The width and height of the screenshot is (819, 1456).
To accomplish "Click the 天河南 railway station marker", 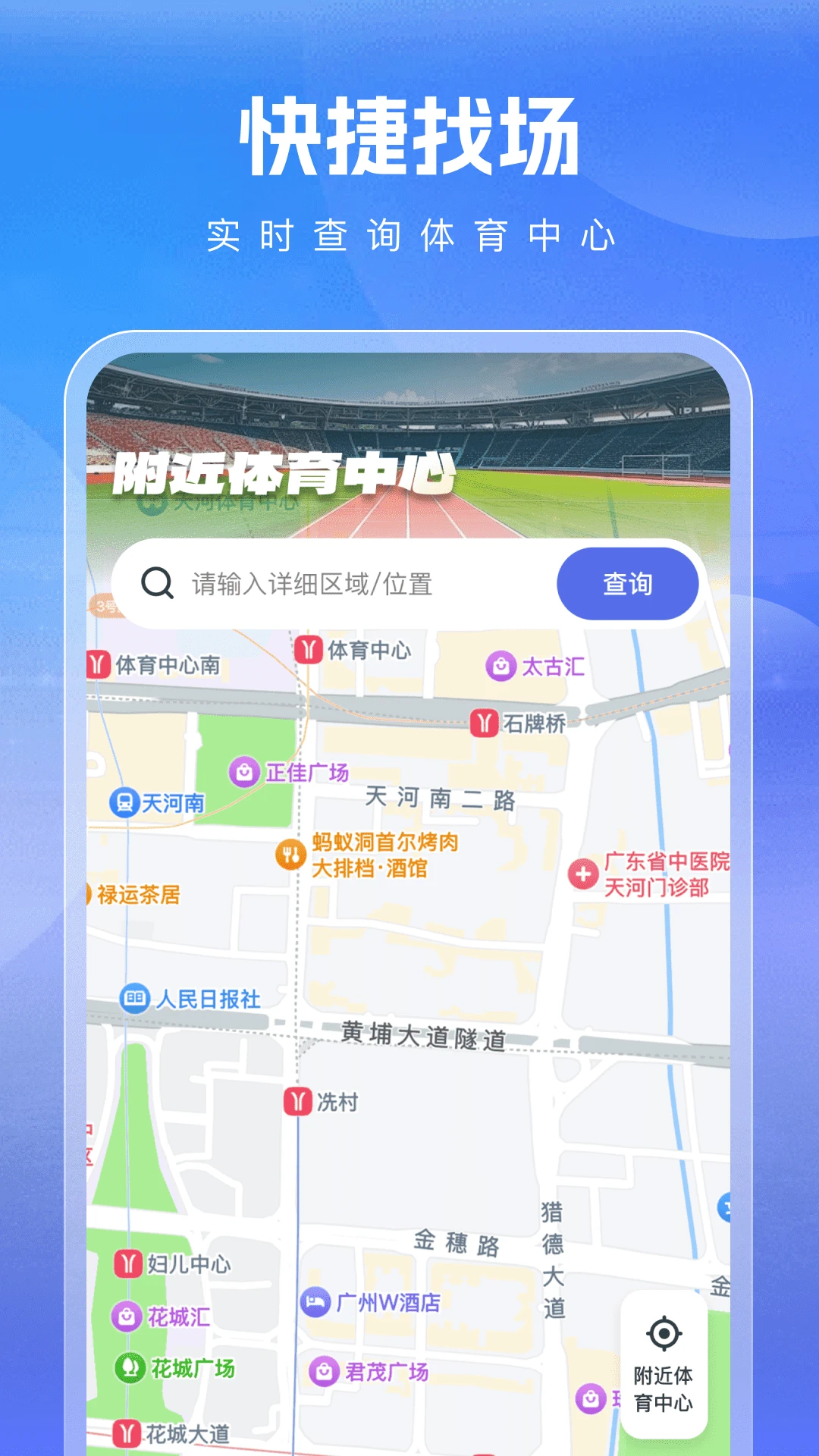I will (x=126, y=801).
